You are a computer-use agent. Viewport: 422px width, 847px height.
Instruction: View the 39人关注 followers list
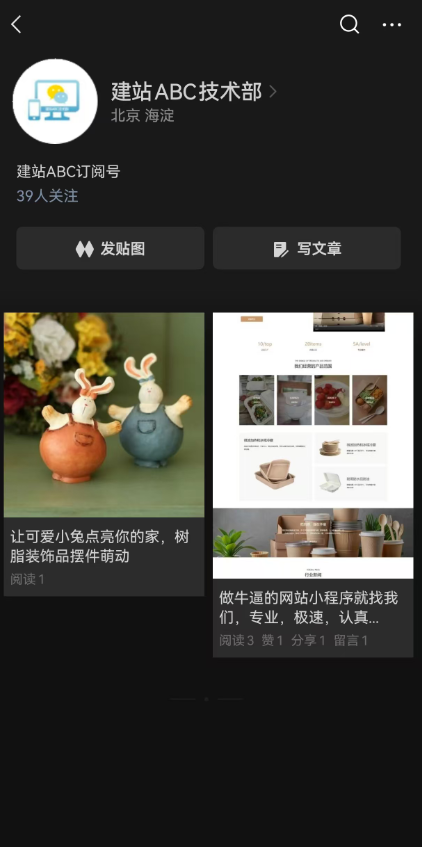tap(48, 196)
